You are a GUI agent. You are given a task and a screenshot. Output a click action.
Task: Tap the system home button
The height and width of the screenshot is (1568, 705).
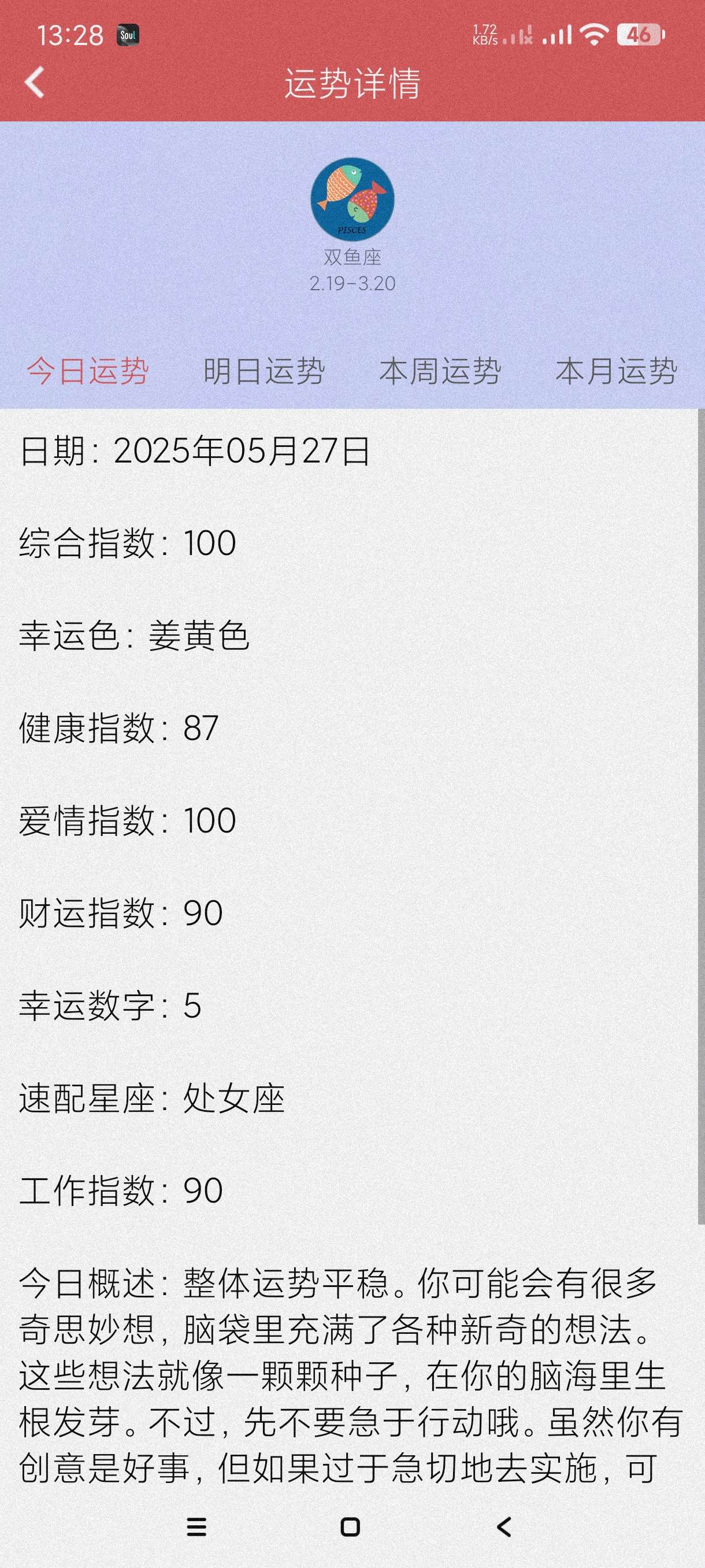(x=350, y=1526)
